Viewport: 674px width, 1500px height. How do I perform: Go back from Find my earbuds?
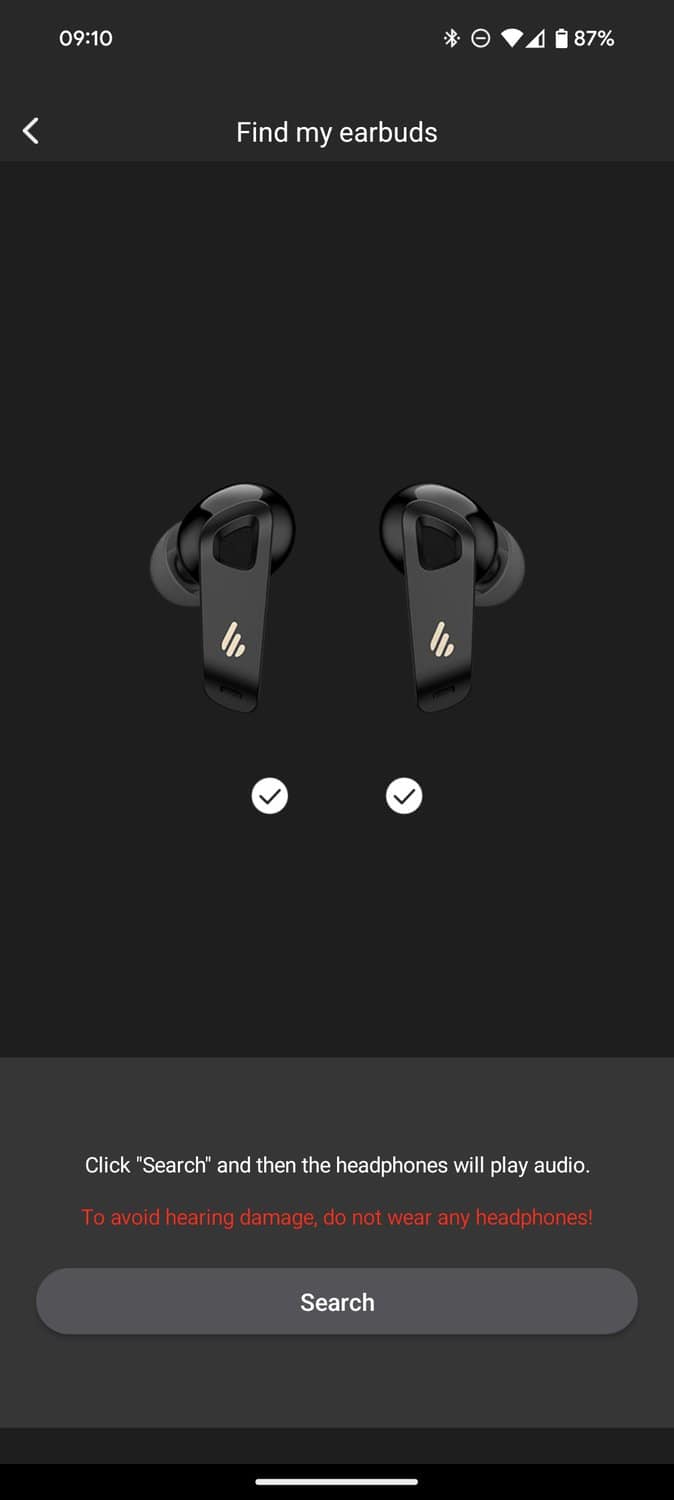(x=31, y=131)
